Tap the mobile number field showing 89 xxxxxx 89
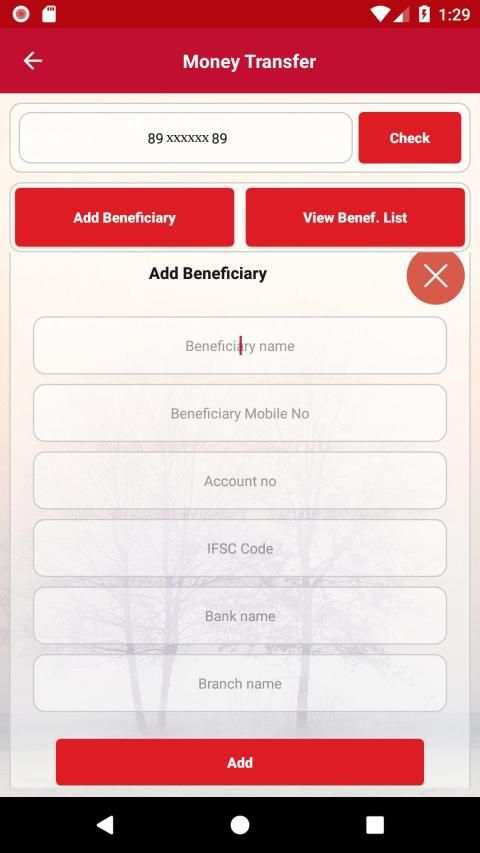The height and width of the screenshot is (853, 480). [186, 138]
